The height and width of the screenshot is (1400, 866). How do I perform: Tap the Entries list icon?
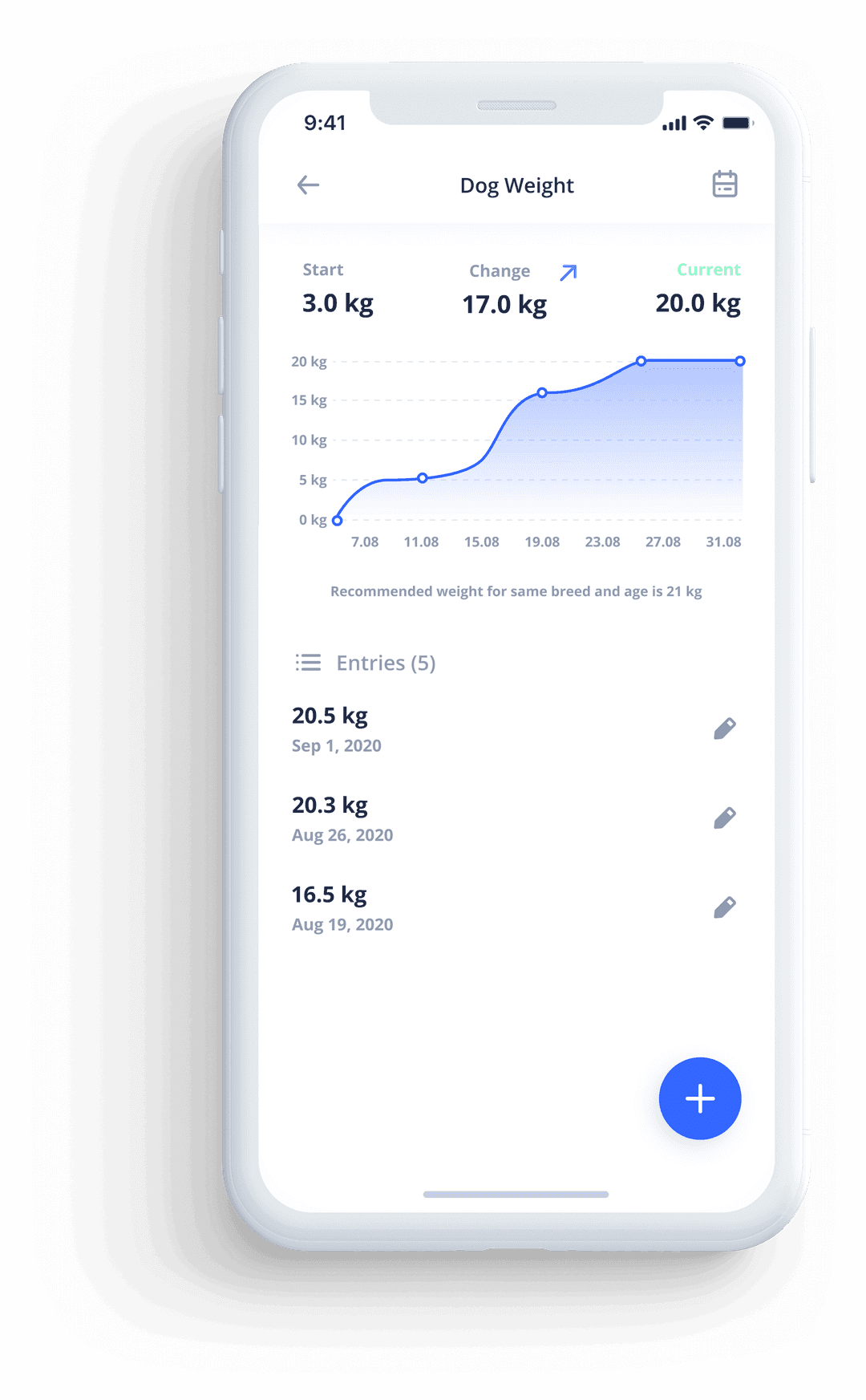[x=308, y=663]
